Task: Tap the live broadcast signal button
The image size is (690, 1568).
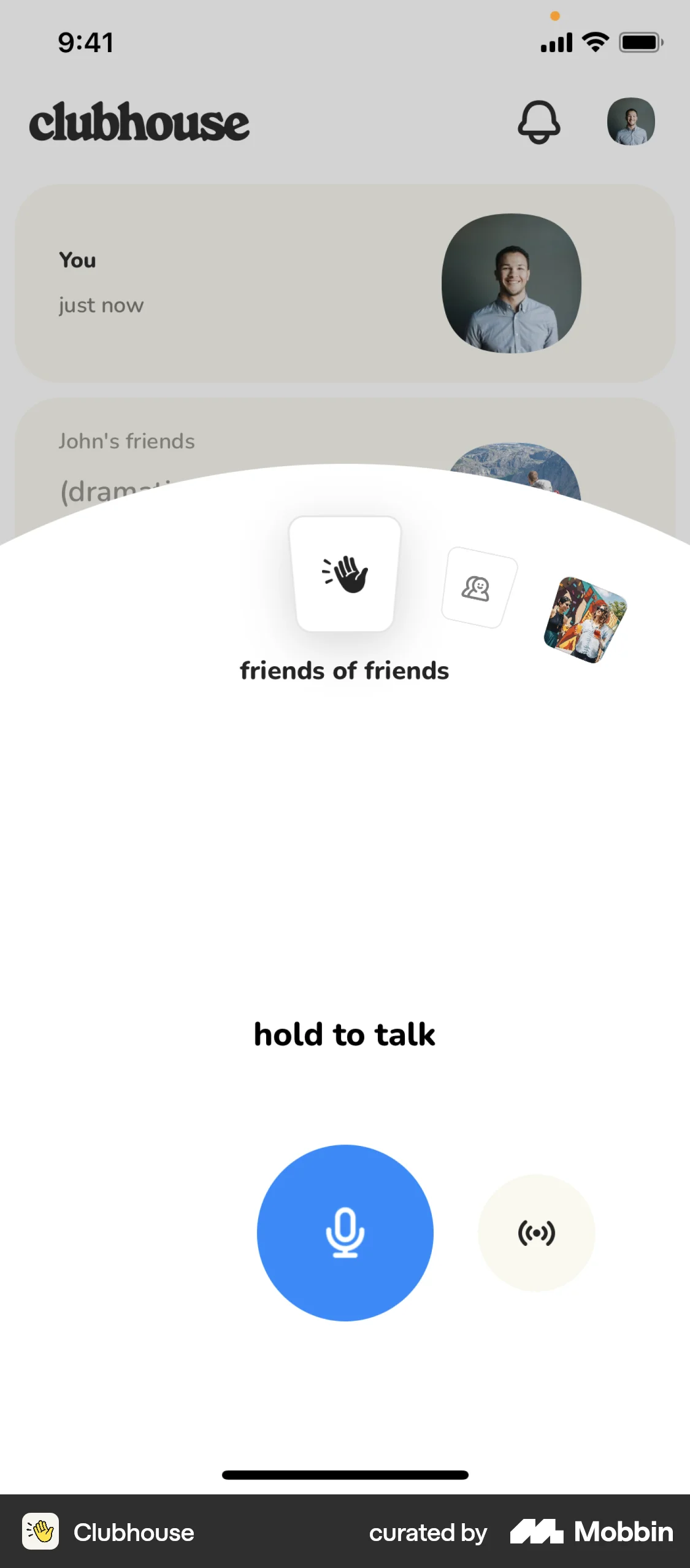Action: (x=536, y=1232)
